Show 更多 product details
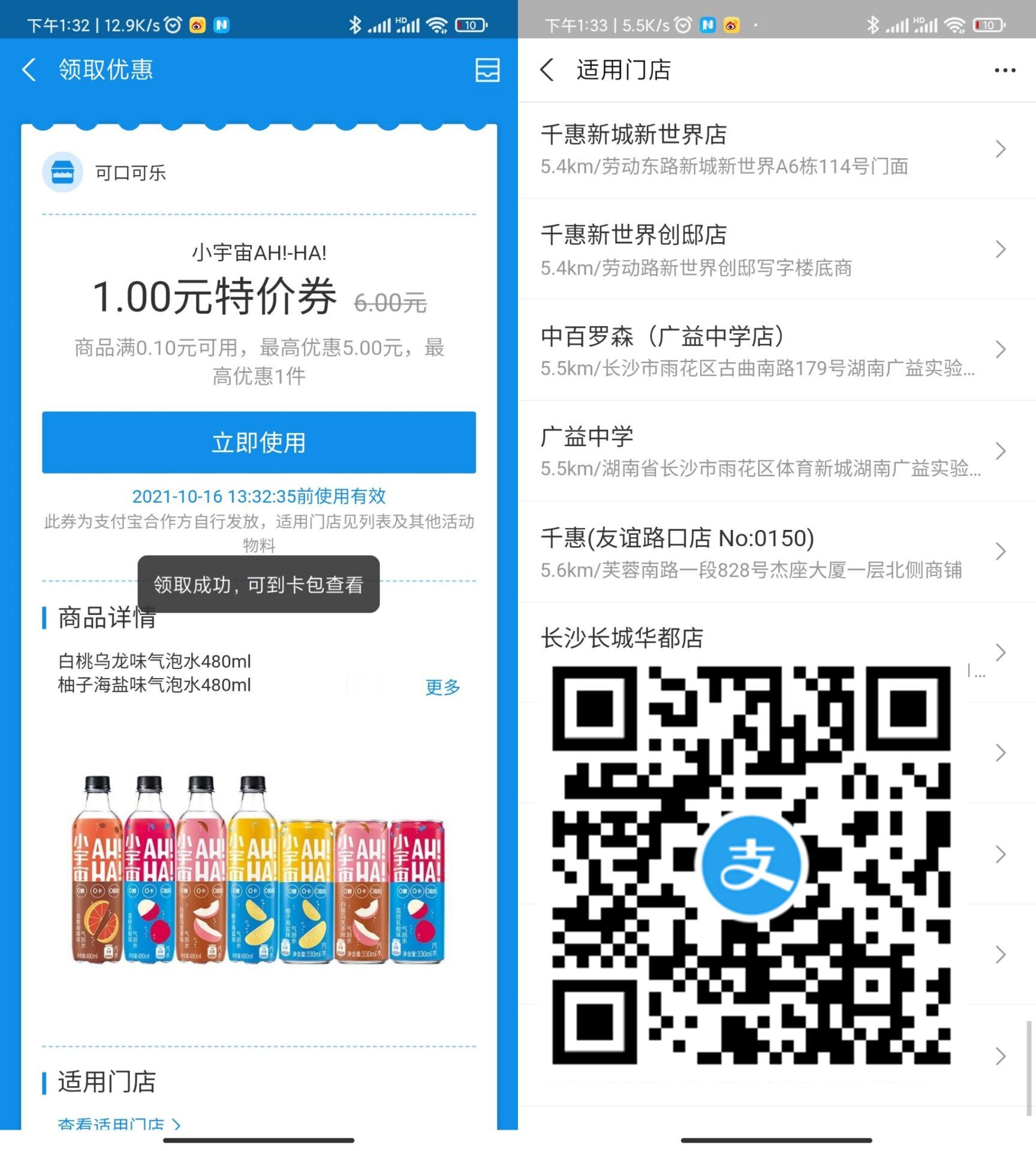The width and height of the screenshot is (1036, 1151). [x=442, y=686]
